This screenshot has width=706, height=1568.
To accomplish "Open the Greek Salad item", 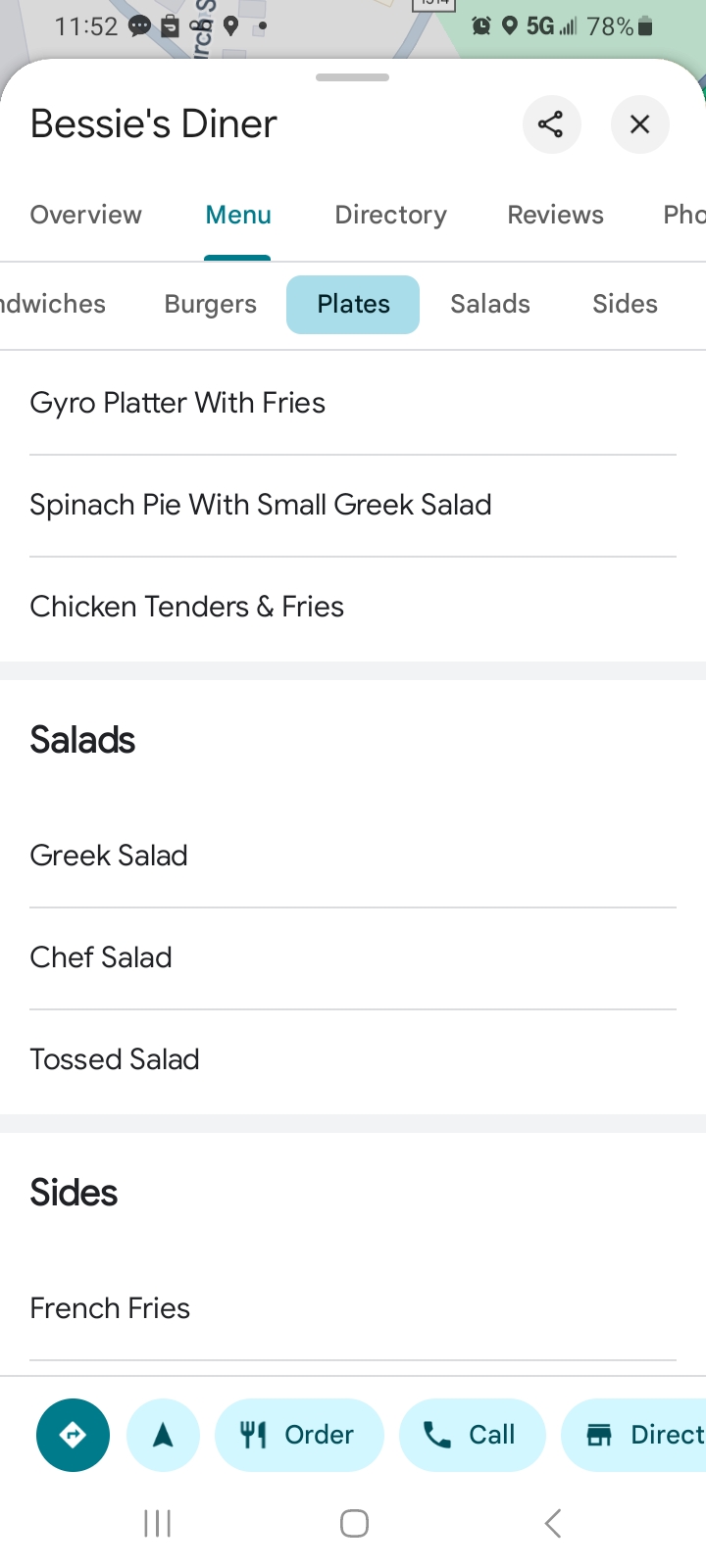I will point(109,856).
